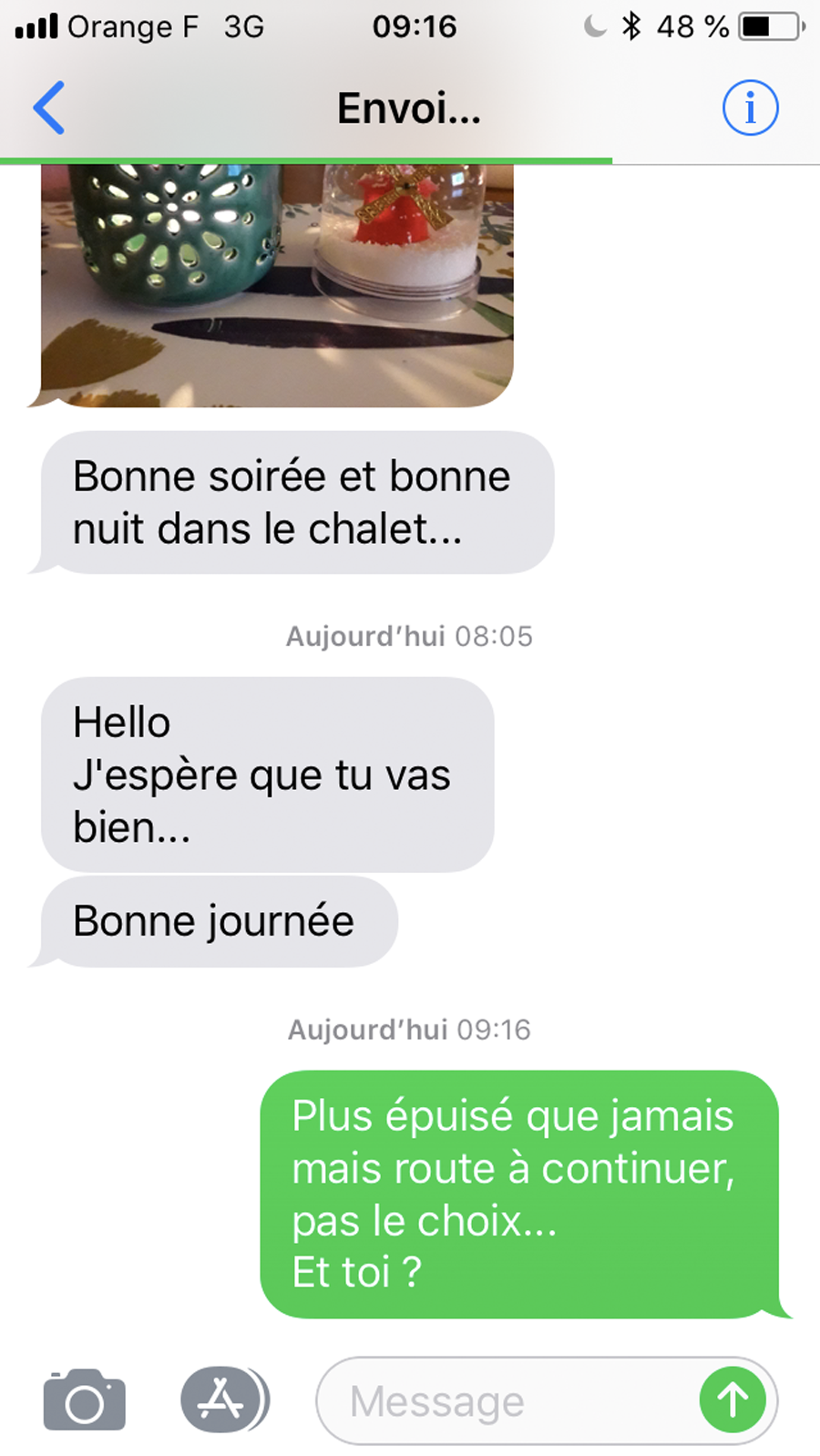Open the camera to attach a photo
The width and height of the screenshot is (820, 1456).
tap(84, 1400)
